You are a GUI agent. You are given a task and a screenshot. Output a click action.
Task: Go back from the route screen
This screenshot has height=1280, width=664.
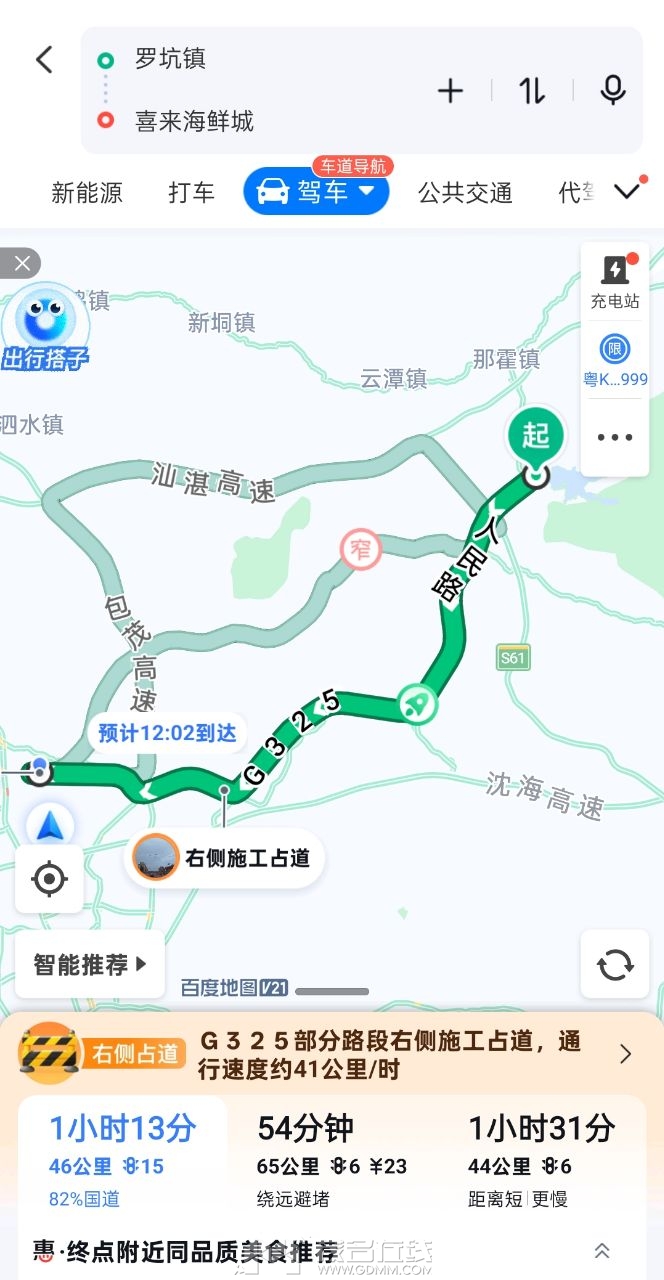(x=44, y=60)
